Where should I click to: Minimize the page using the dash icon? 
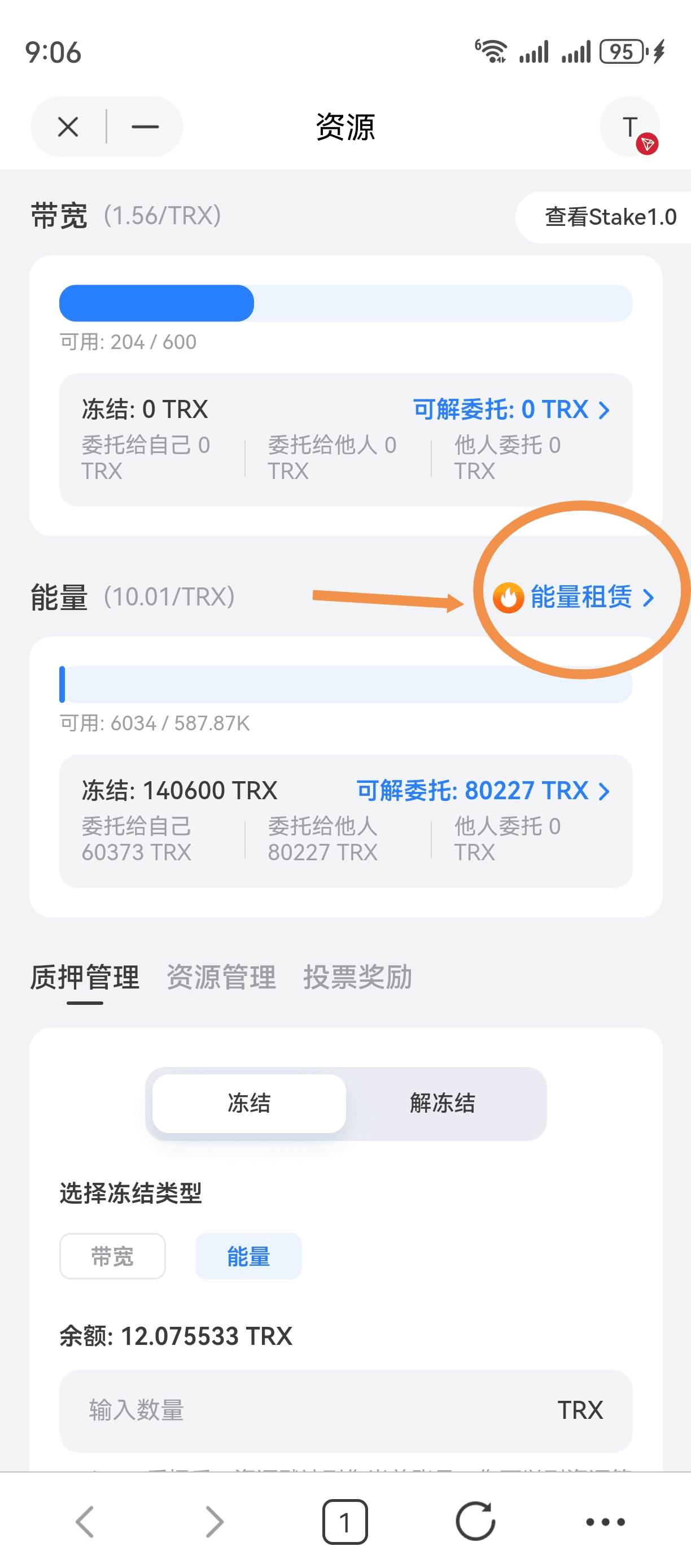[145, 127]
